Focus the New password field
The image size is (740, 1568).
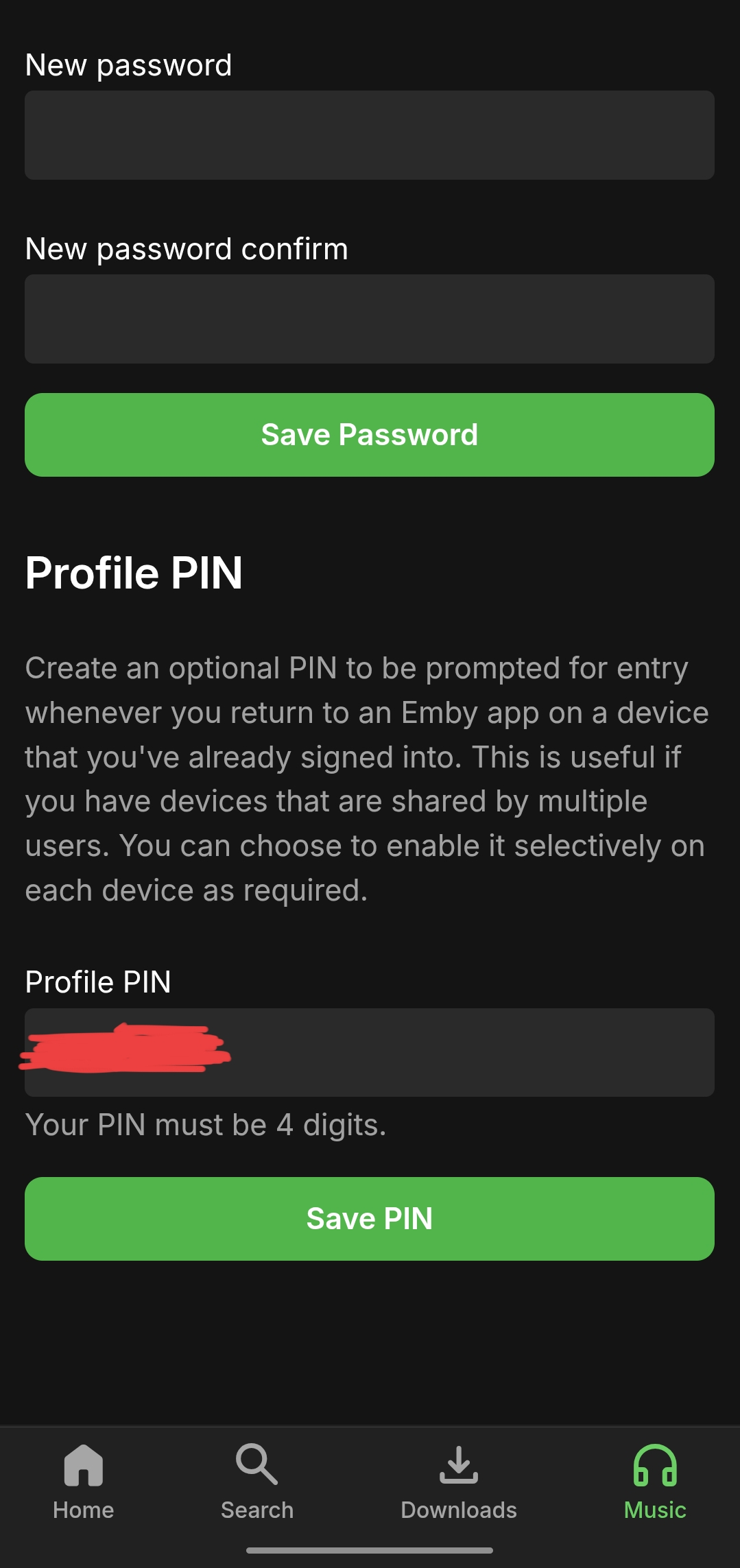tap(370, 135)
